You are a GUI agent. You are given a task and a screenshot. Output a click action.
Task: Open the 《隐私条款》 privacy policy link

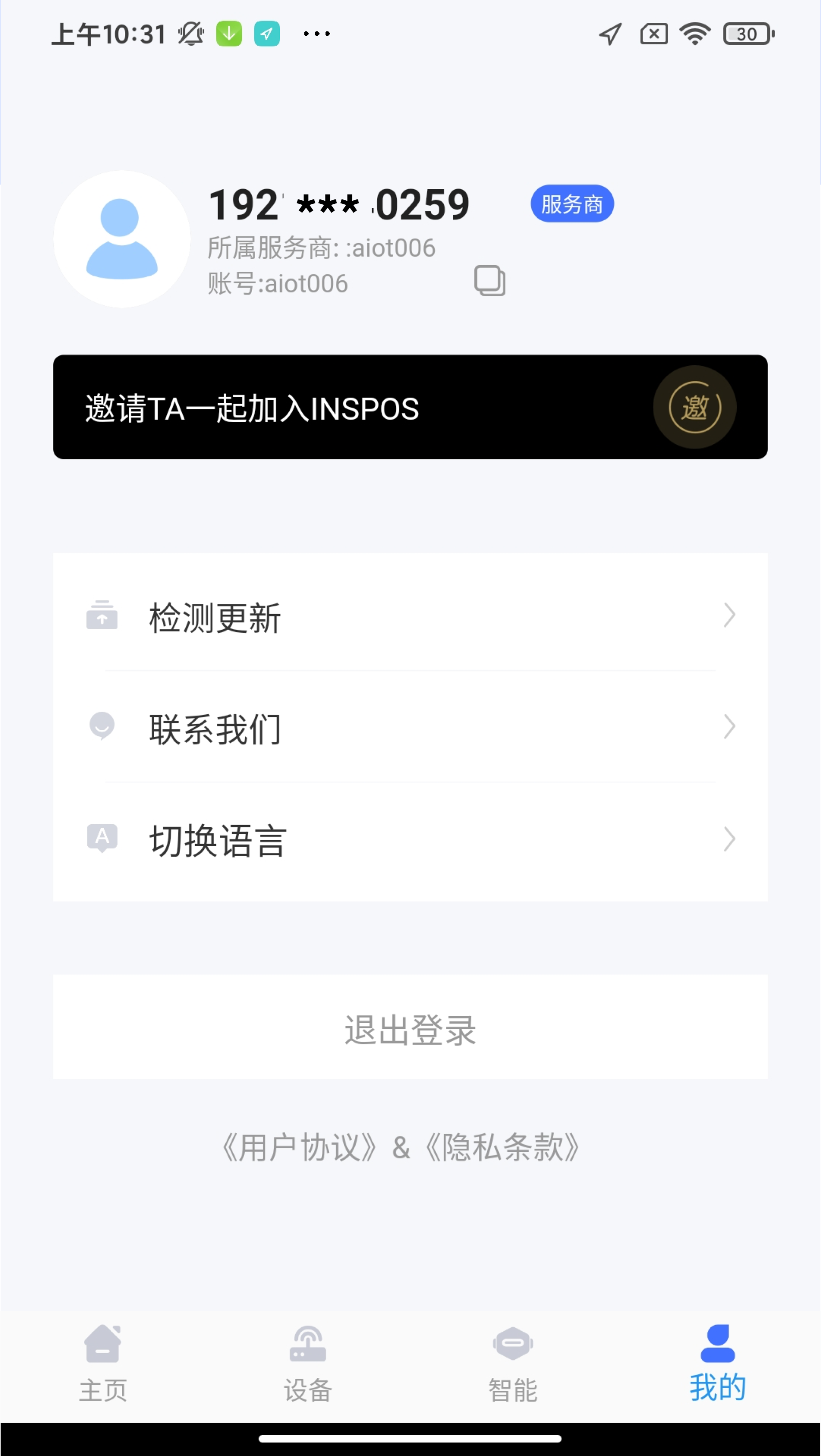pos(502,1148)
